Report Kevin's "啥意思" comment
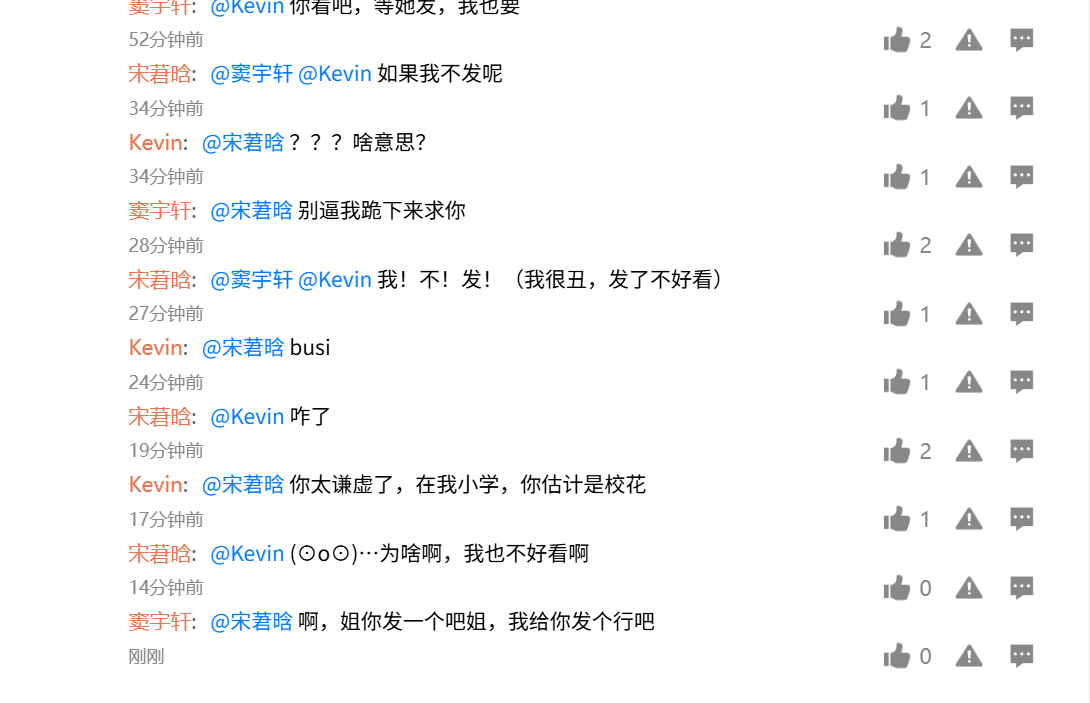This screenshot has height=703, width=1090. click(x=969, y=177)
